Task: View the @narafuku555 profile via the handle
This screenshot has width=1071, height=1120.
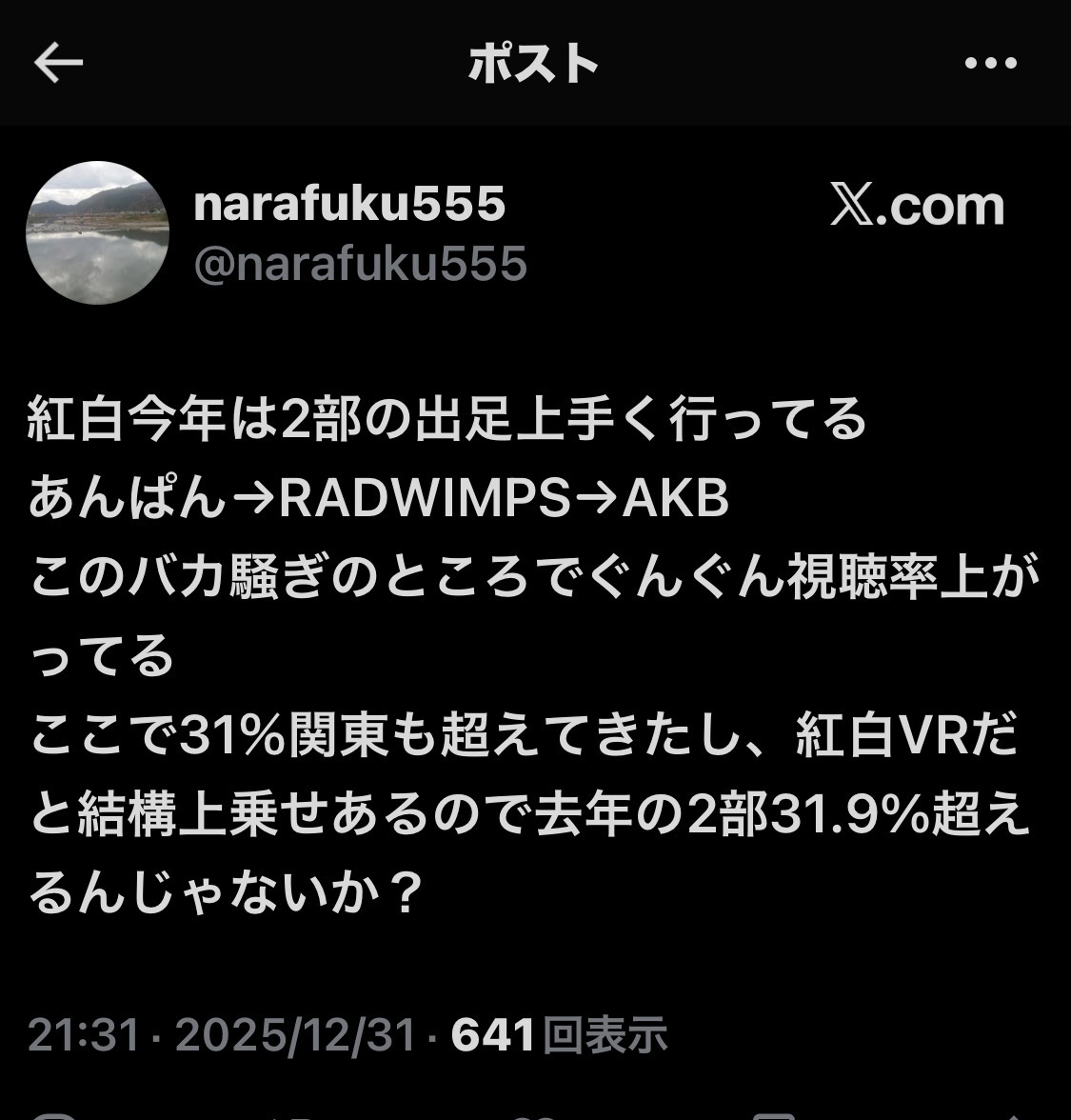Action: click(360, 264)
